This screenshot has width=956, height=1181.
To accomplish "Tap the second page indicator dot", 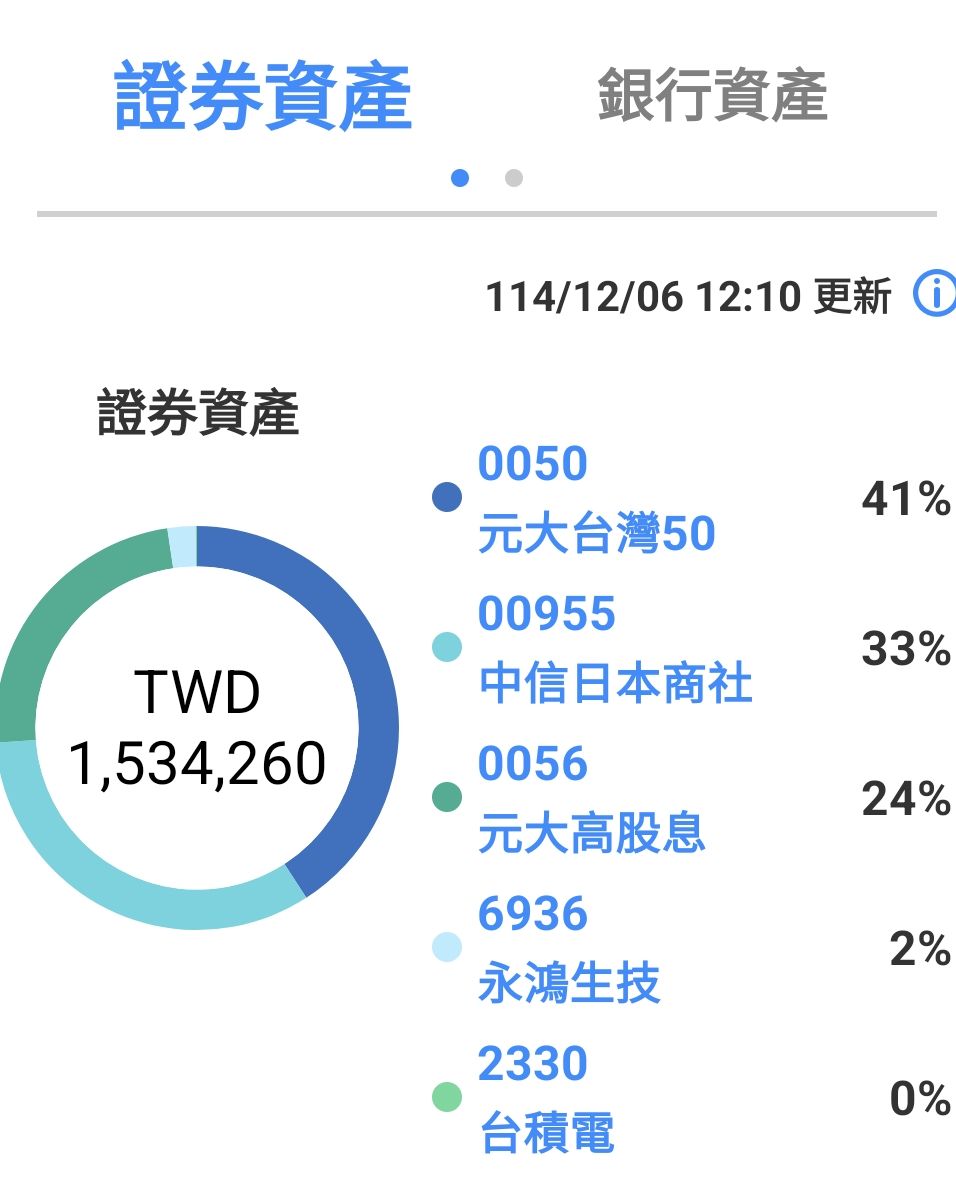I will 514,178.
